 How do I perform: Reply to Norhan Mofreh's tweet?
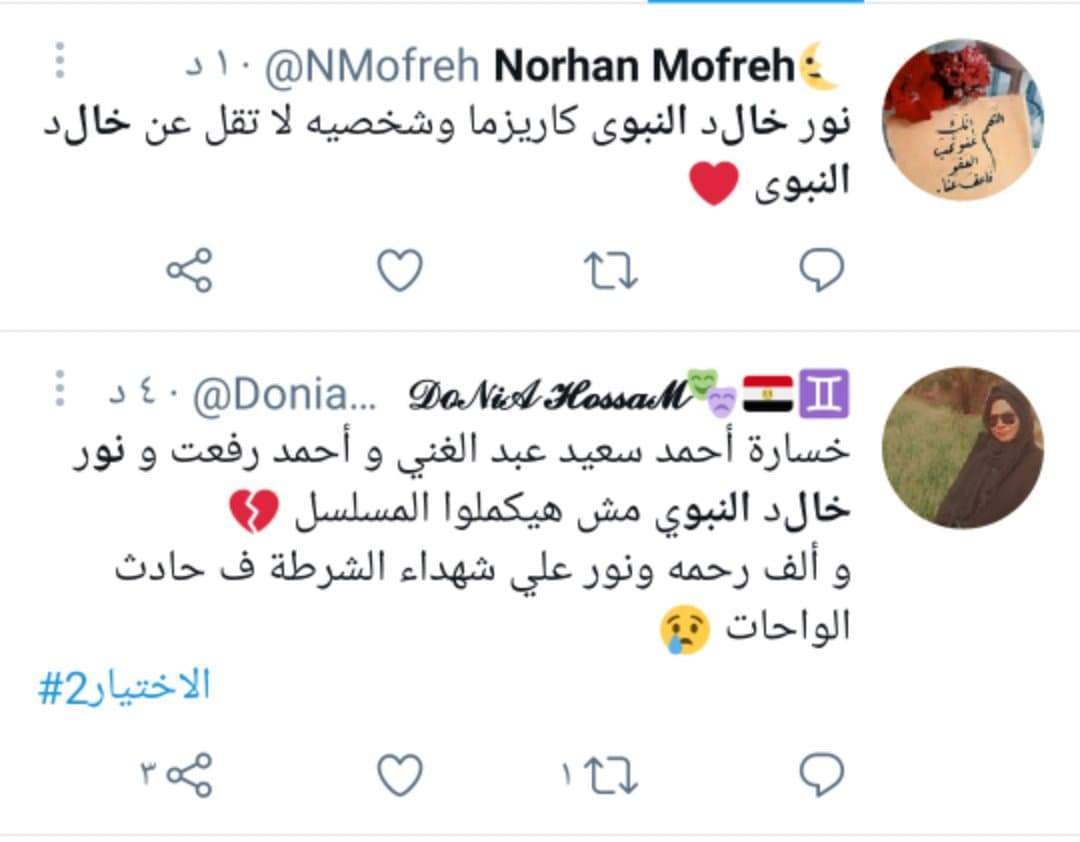(x=823, y=270)
